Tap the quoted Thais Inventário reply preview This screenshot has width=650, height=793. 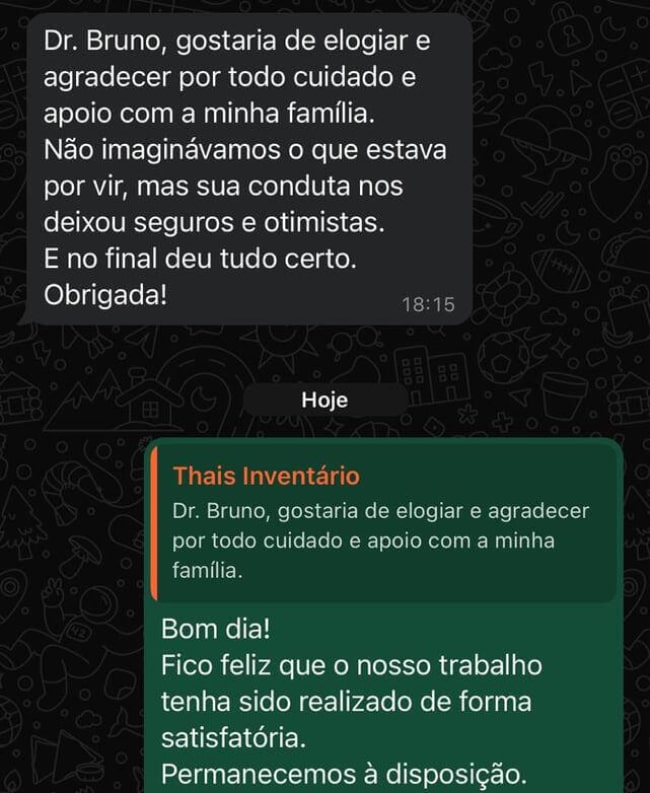(382, 524)
